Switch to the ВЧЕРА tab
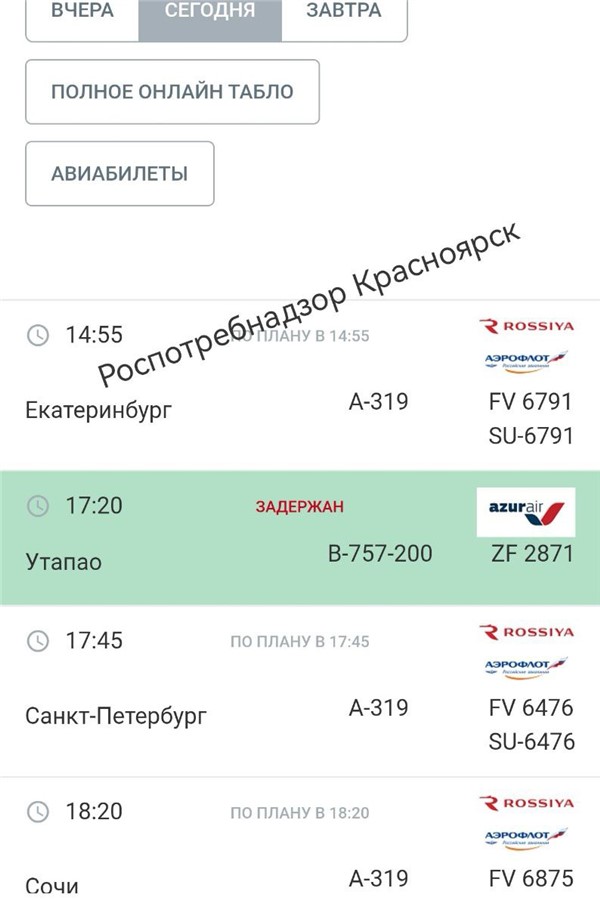This screenshot has height=900, width=600. point(82,13)
